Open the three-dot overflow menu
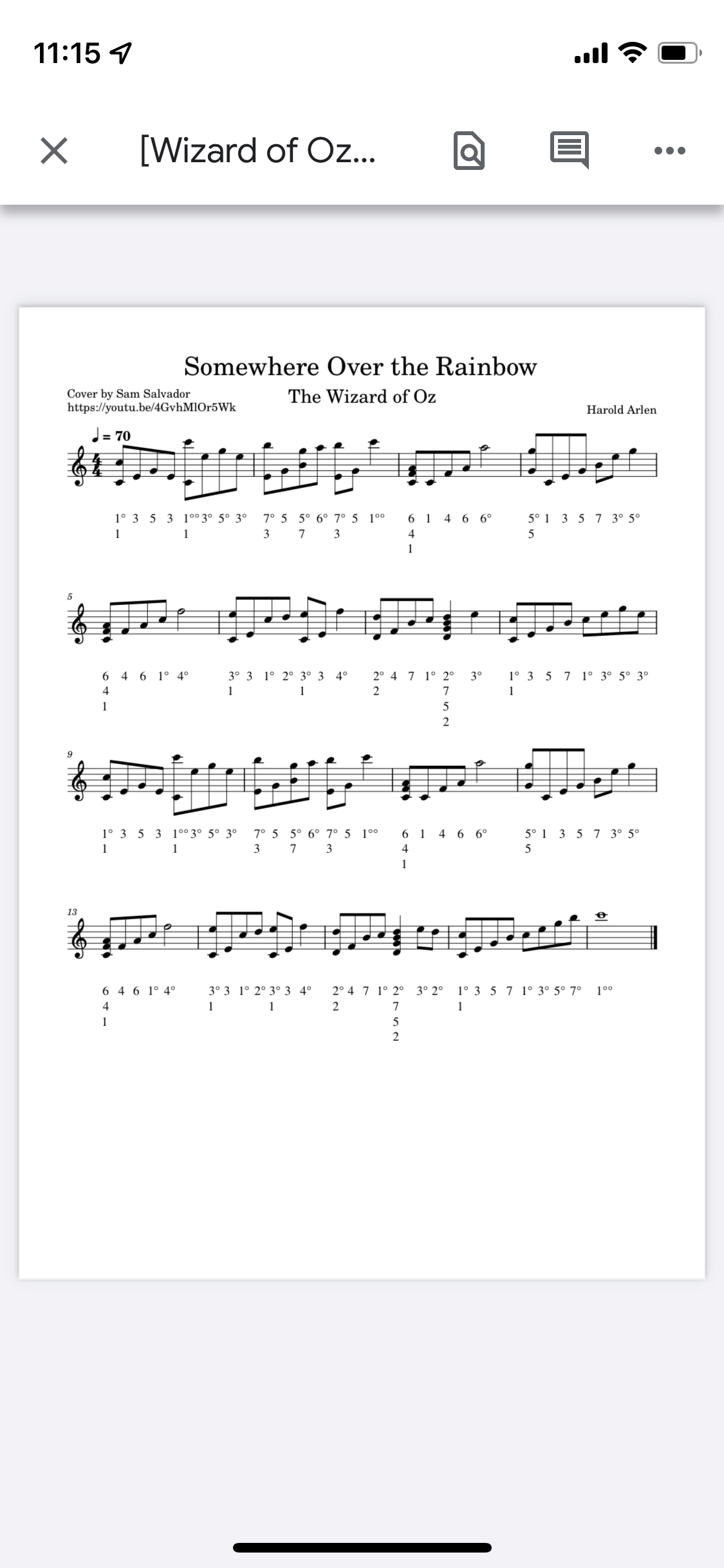The height and width of the screenshot is (1568, 724). point(669,151)
